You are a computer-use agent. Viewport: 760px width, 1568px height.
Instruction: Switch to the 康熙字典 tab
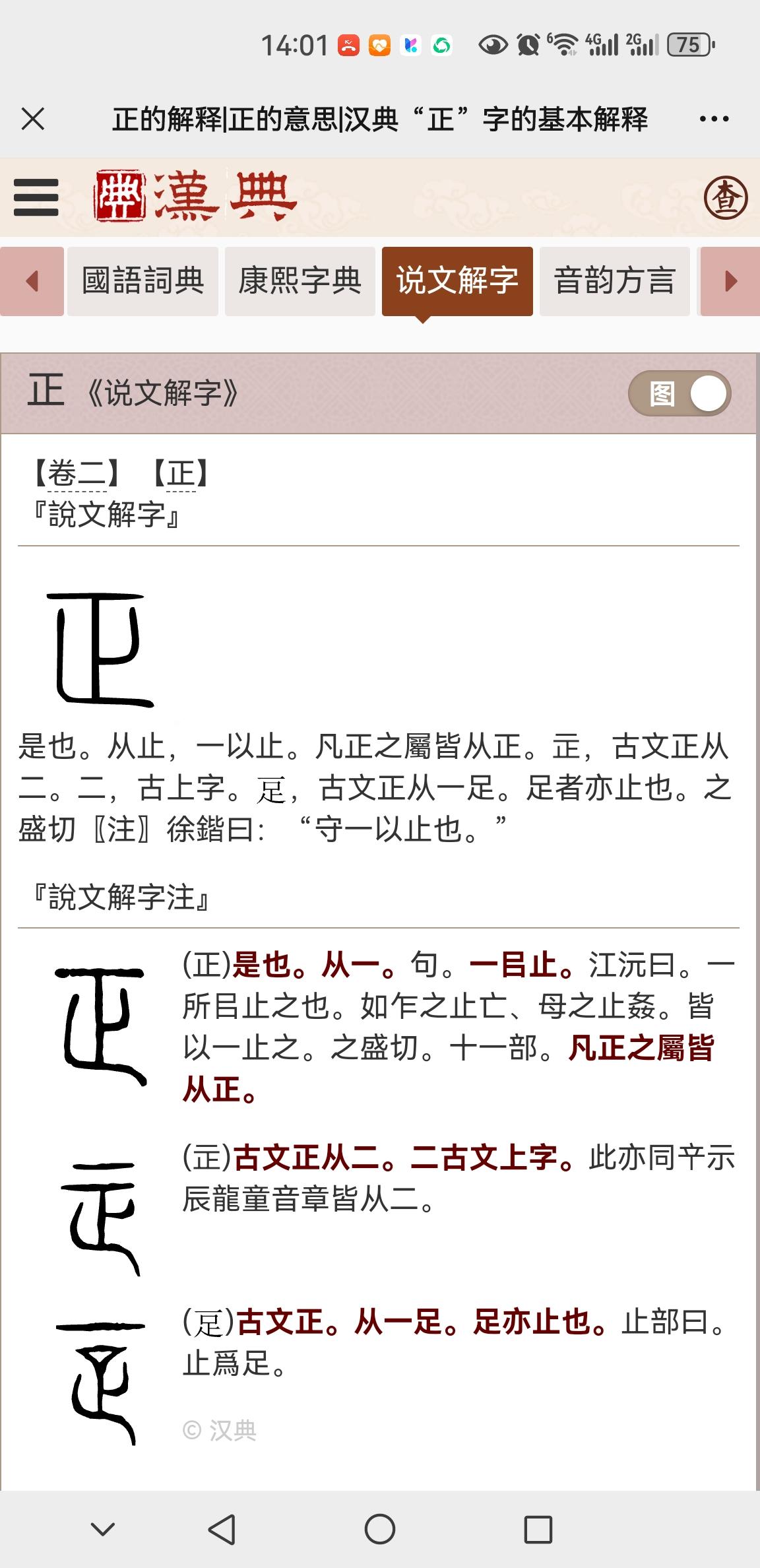tap(300, 281)
